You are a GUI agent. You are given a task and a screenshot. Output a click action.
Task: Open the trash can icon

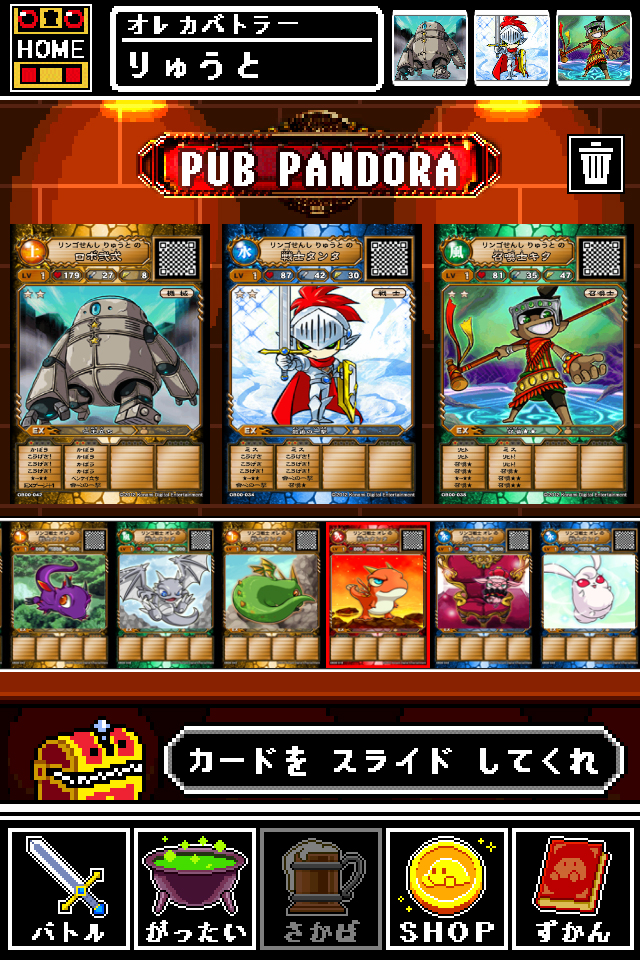point(595,164)
